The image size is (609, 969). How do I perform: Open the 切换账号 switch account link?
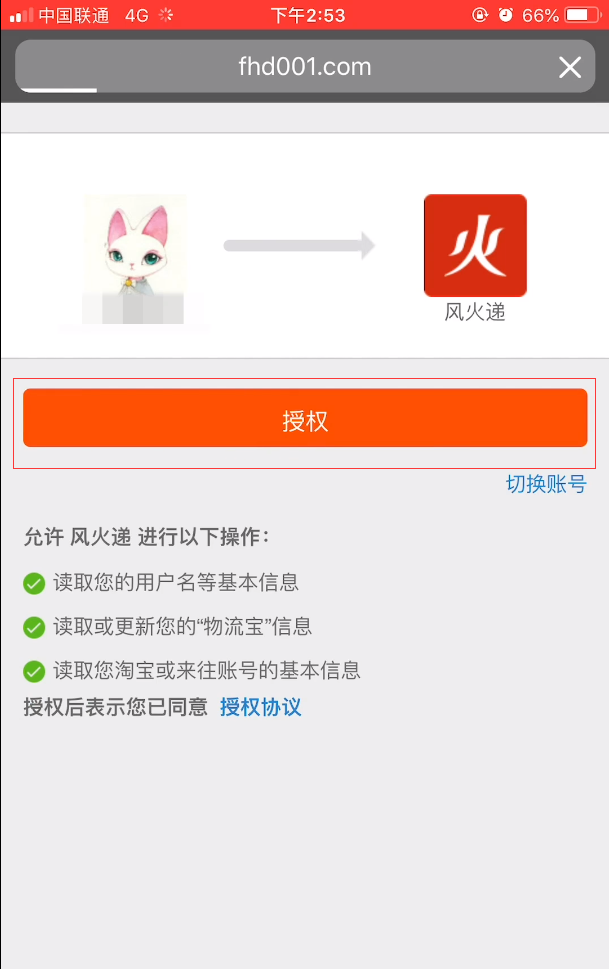(x=546, y=484)
